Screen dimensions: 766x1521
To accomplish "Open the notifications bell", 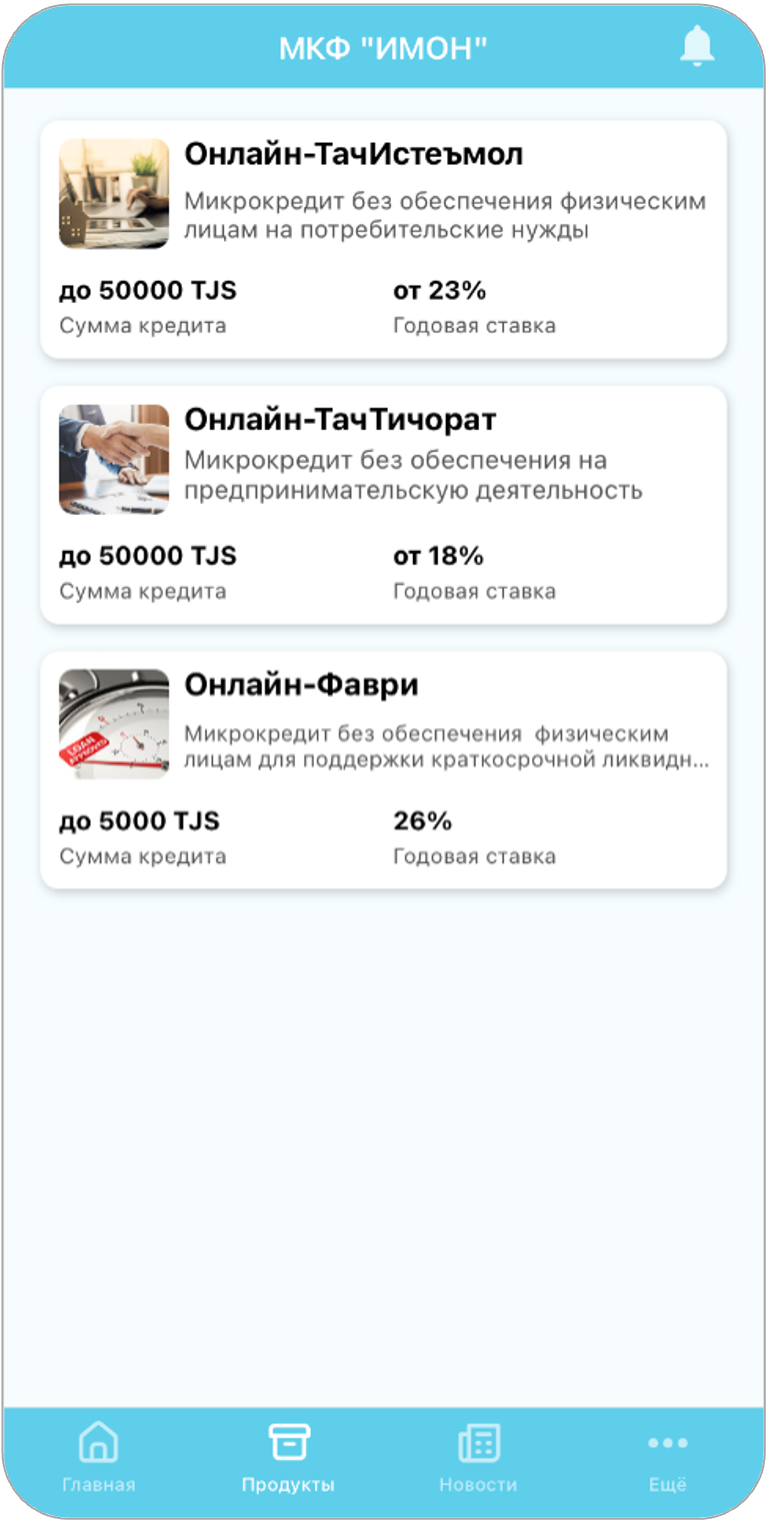I will pos(697,47).
